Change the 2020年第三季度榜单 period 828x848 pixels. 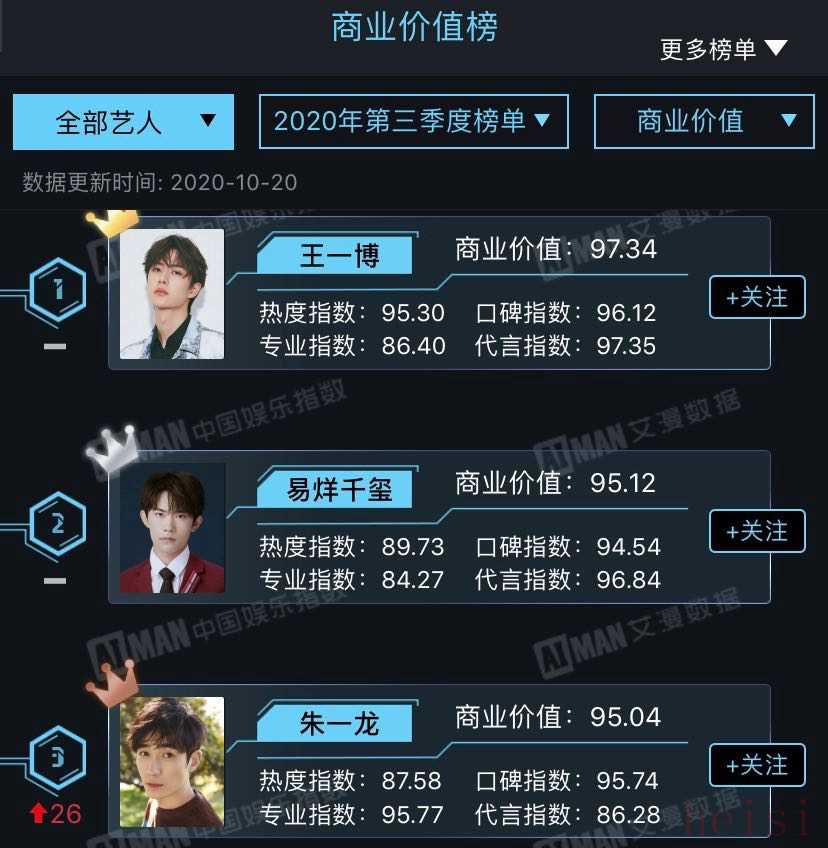coord(413,122)
